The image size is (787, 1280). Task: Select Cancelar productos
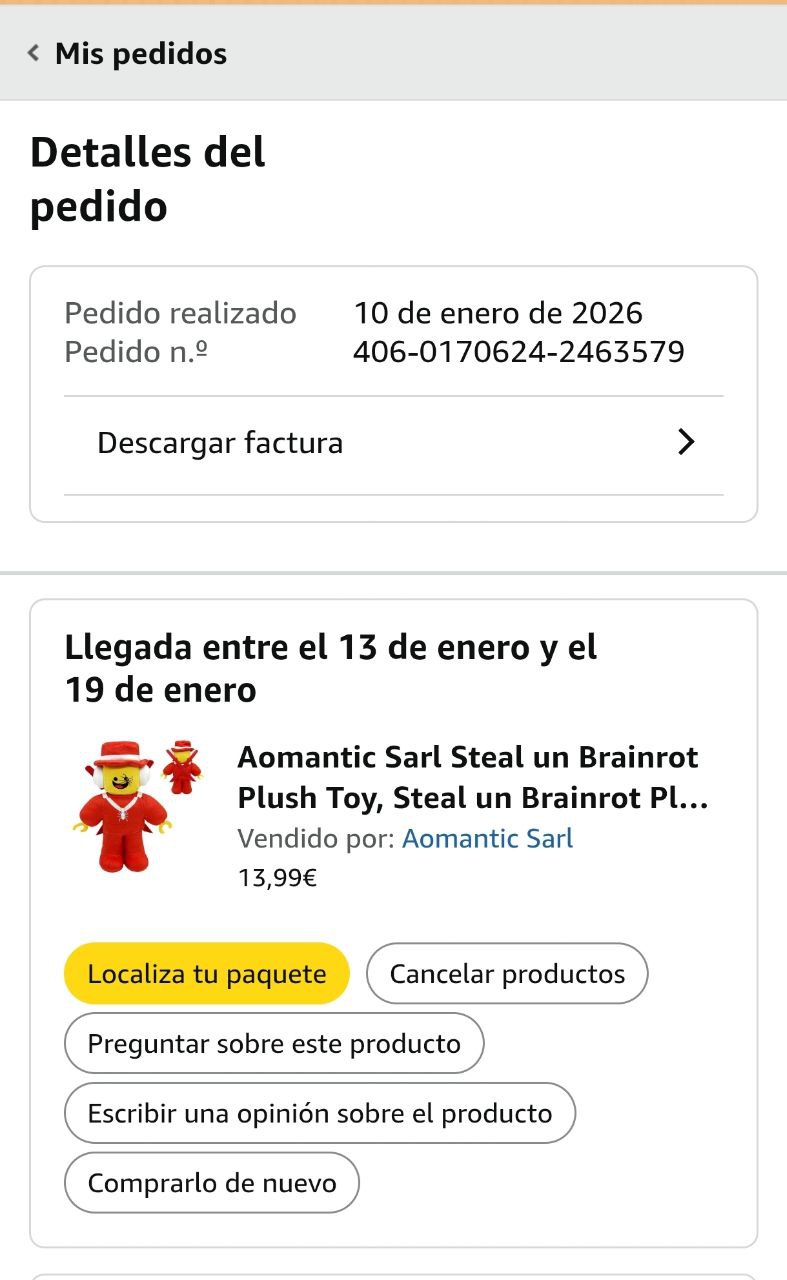pyautogui.click(x=507, y=974)
